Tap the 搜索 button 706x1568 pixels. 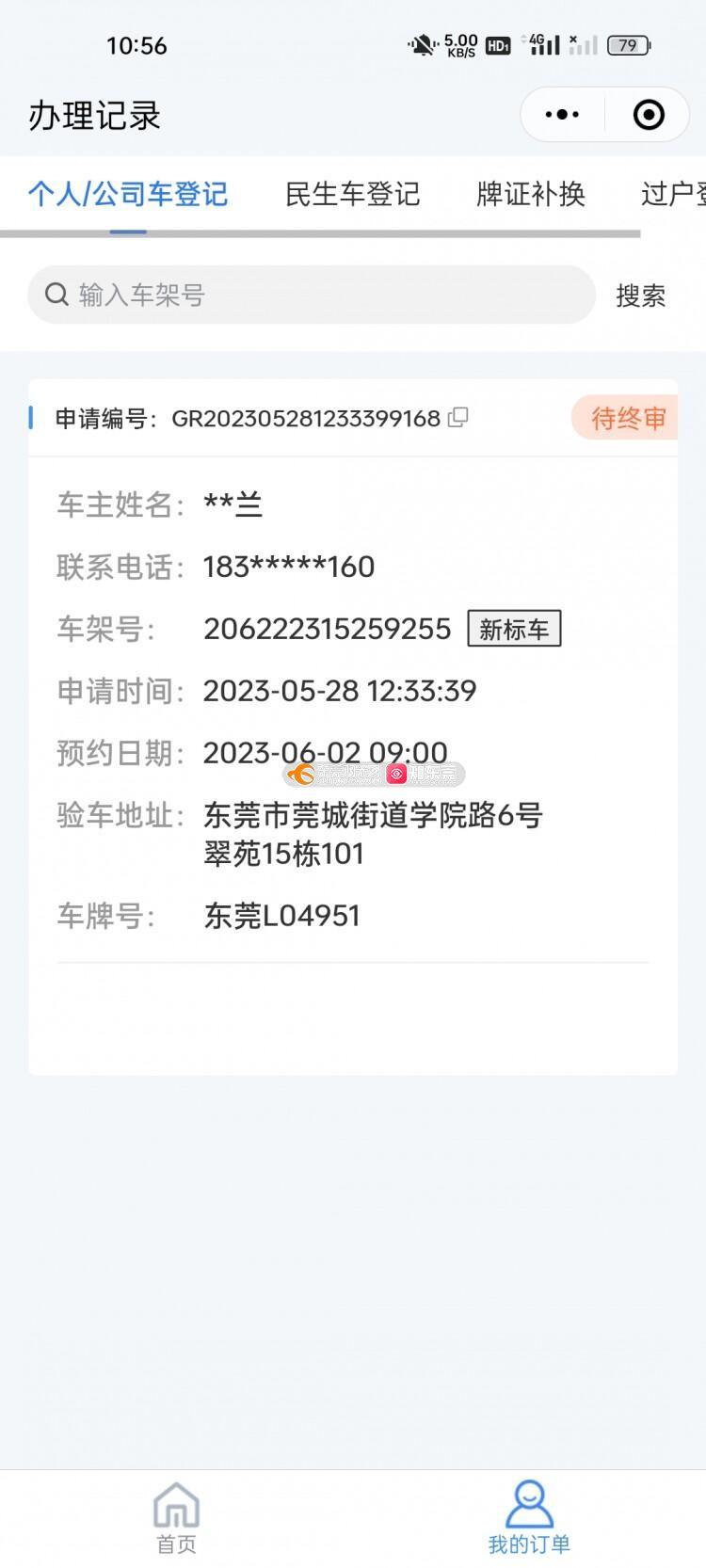click(x=641, y=296)
